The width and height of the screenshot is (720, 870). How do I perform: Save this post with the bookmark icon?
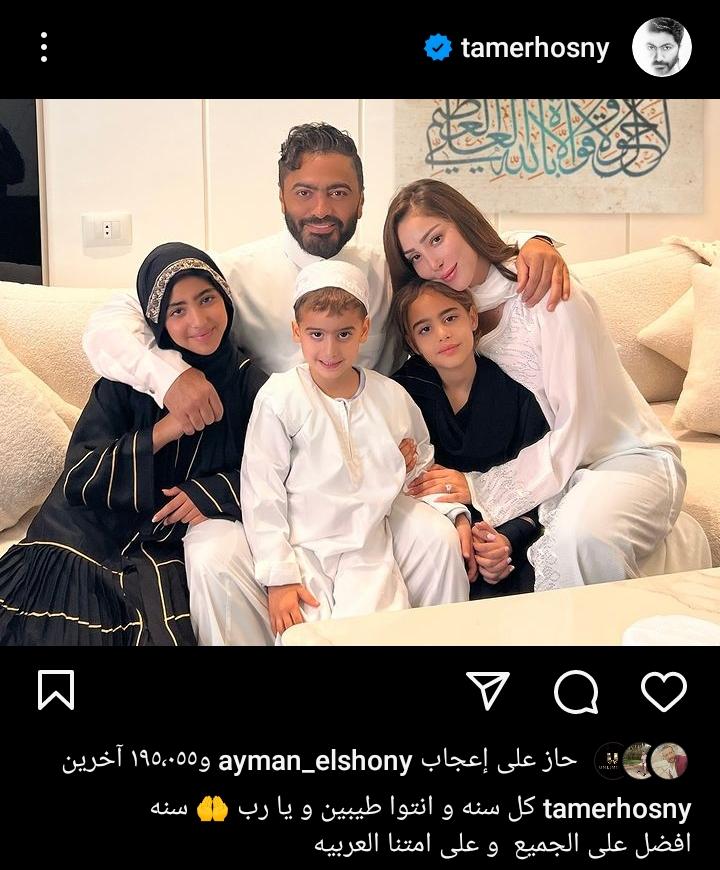(55, 691)
